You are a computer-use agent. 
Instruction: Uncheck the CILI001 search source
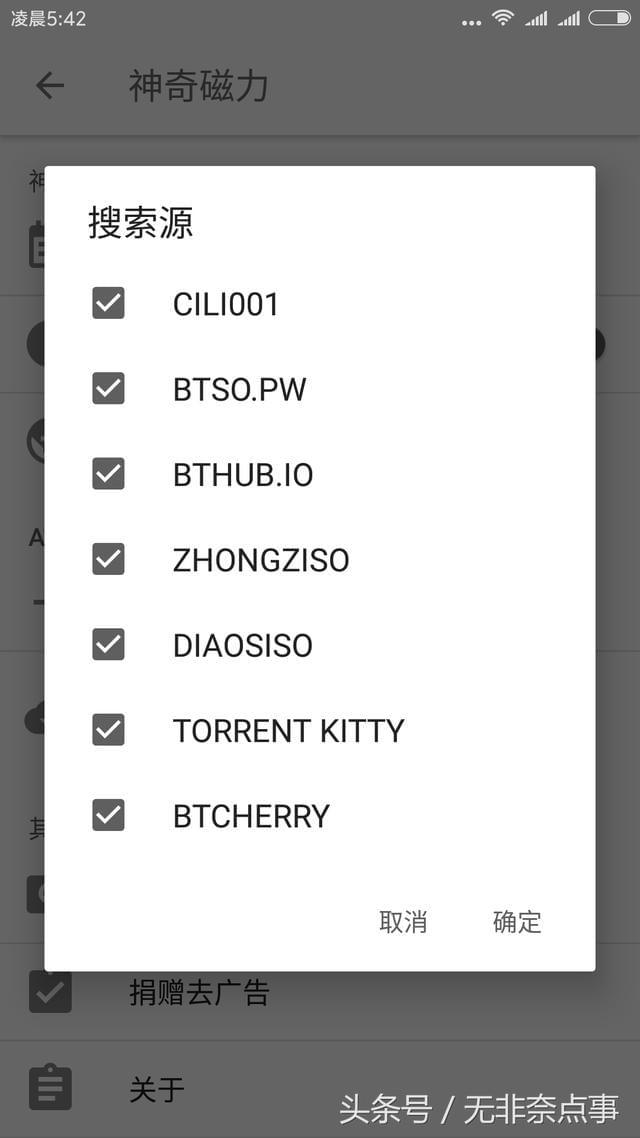(x=108, y=303)
